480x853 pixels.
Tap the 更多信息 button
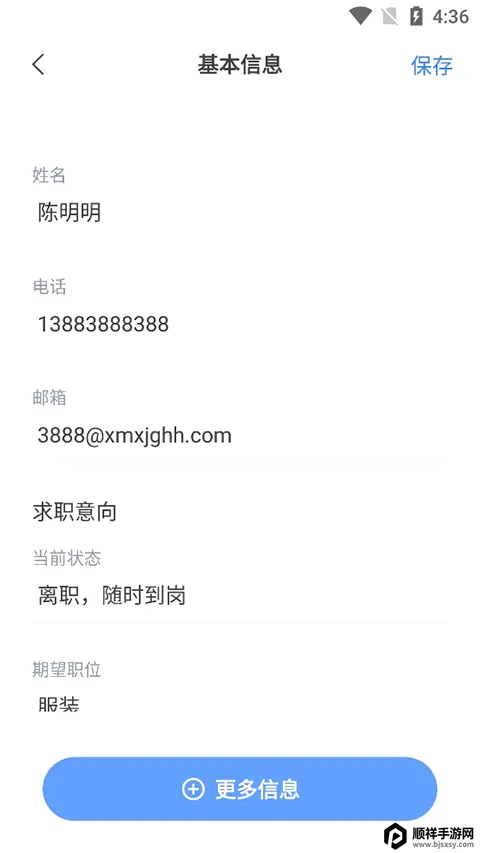(x=239, y=788)
